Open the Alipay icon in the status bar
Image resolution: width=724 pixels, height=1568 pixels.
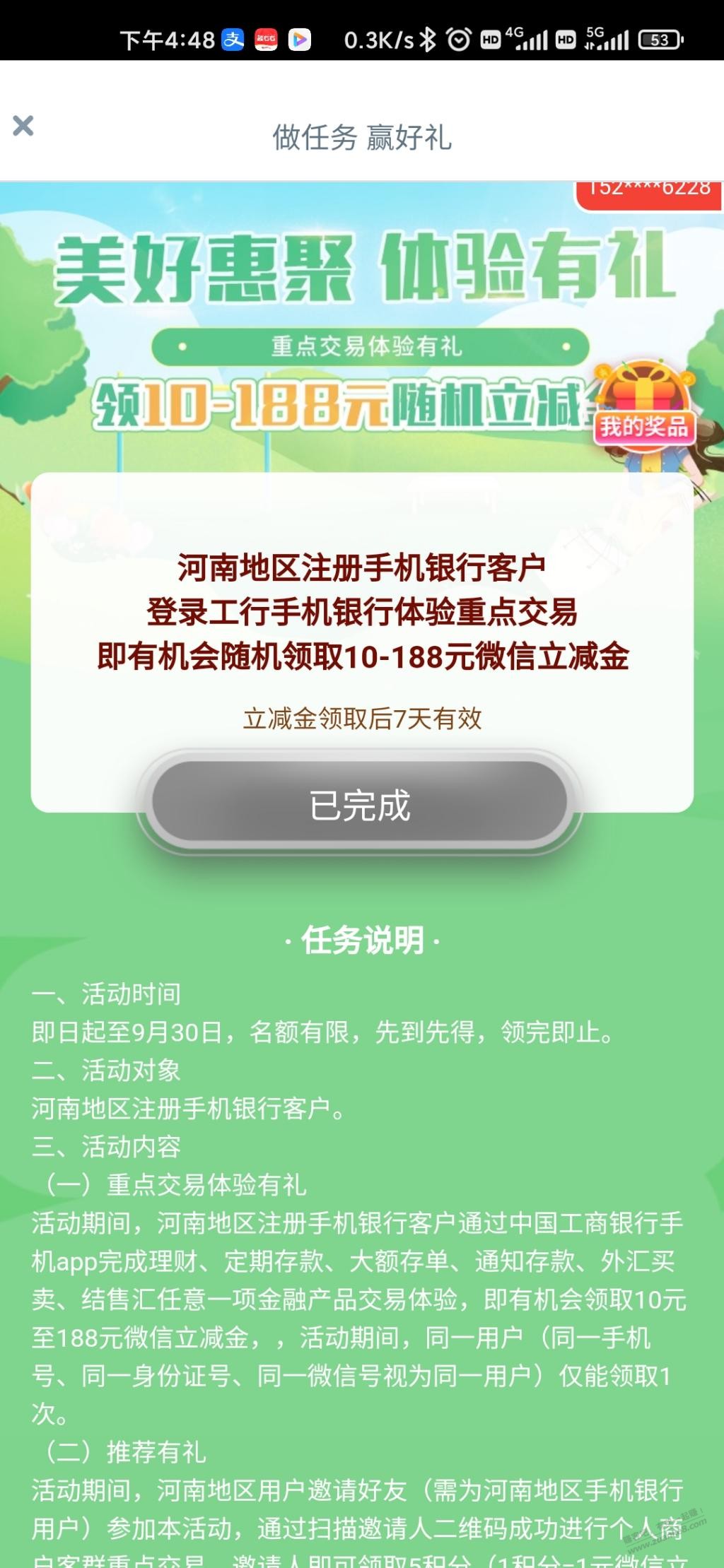[x=233, y=40]
